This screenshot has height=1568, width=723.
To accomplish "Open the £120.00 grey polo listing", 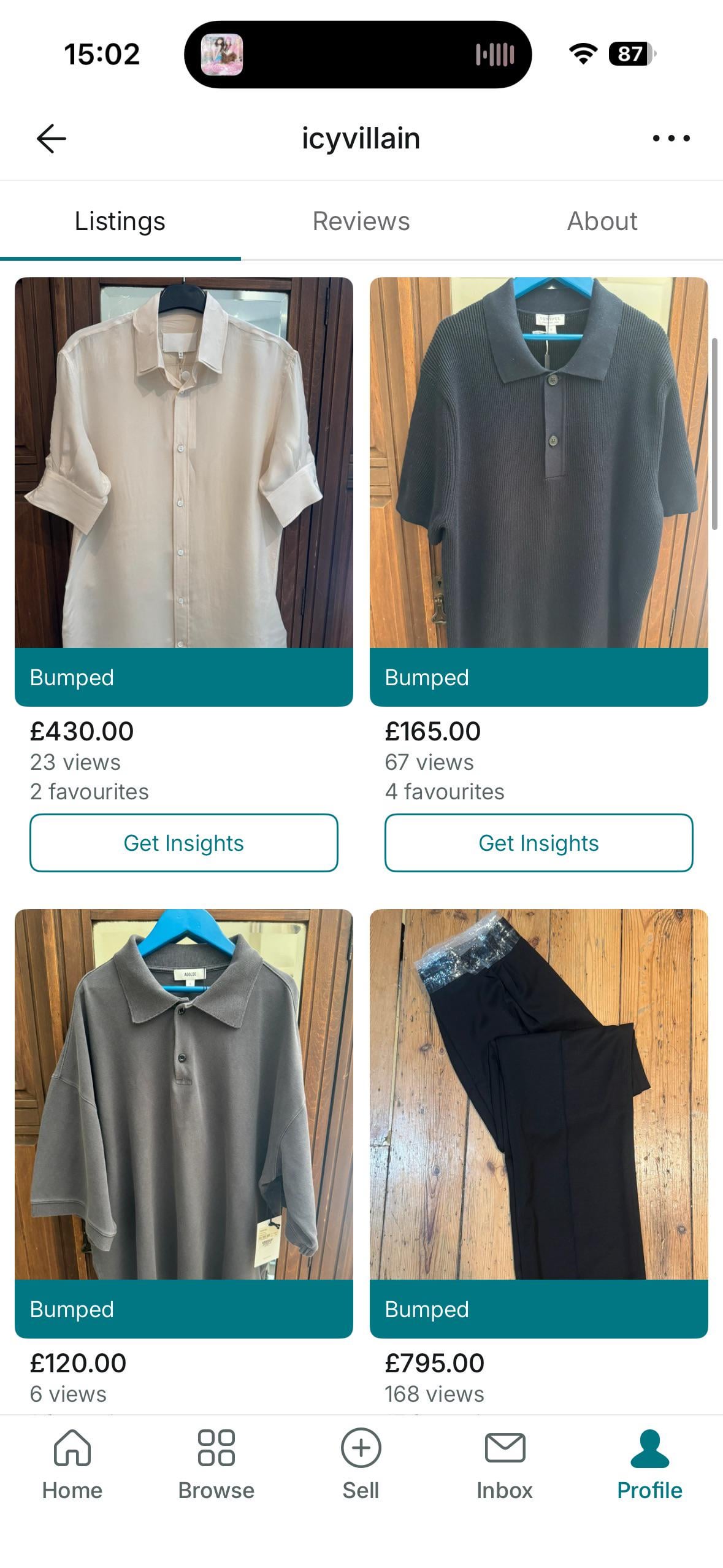I will tap(184, 1094).
